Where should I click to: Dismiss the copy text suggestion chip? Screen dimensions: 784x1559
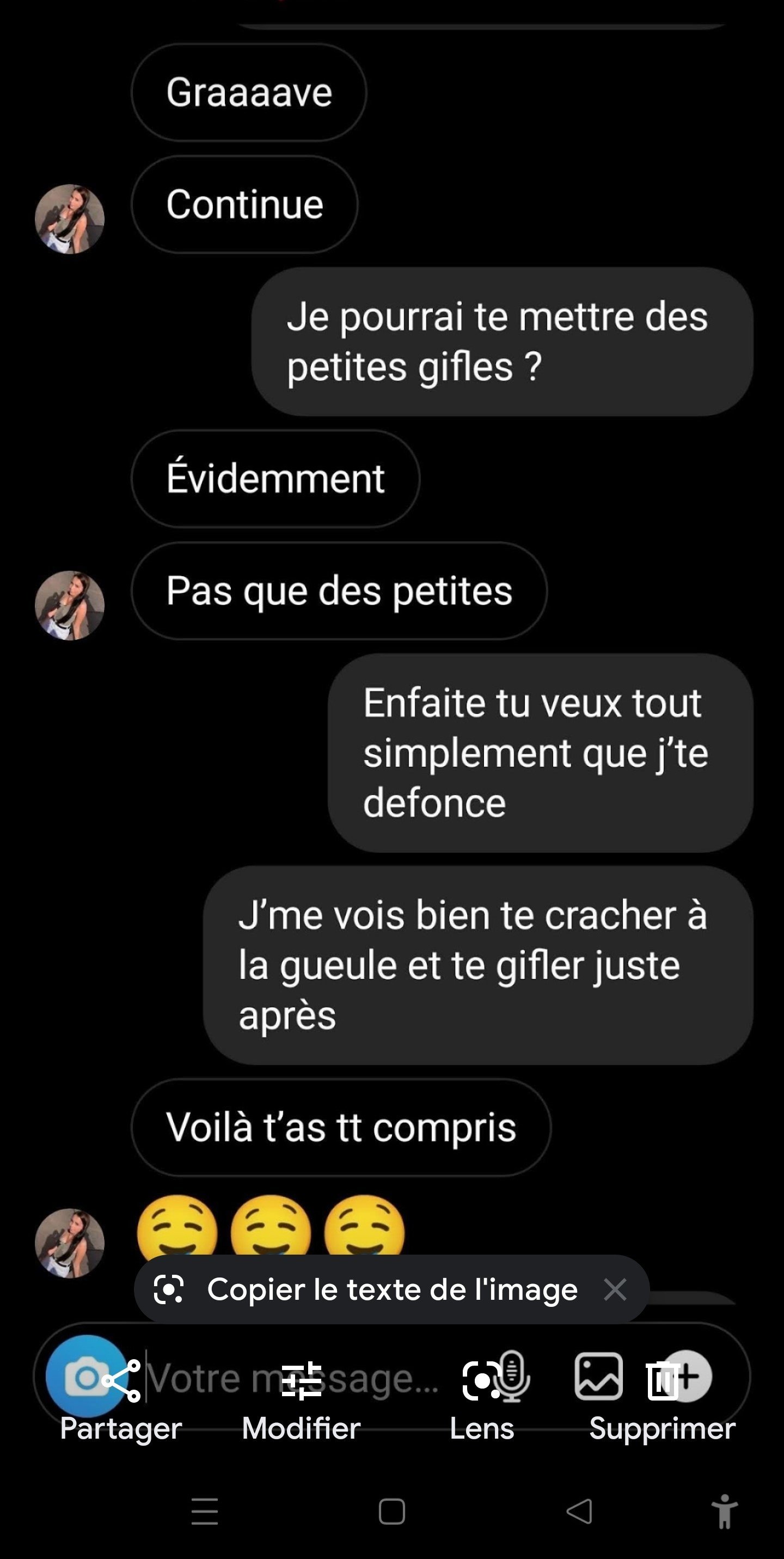point(615,1289)
